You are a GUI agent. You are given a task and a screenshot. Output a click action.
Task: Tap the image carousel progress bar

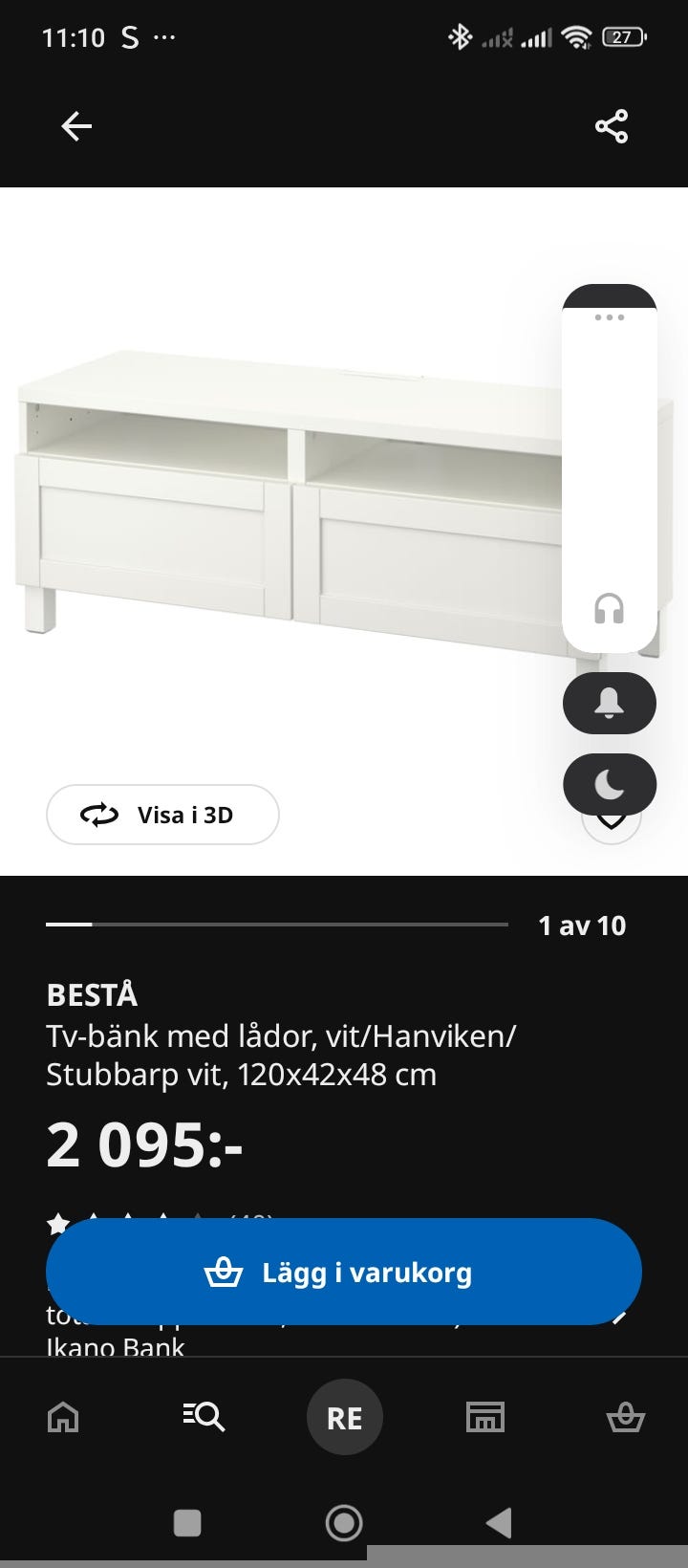pyautogui.click(x=276, y=925)
